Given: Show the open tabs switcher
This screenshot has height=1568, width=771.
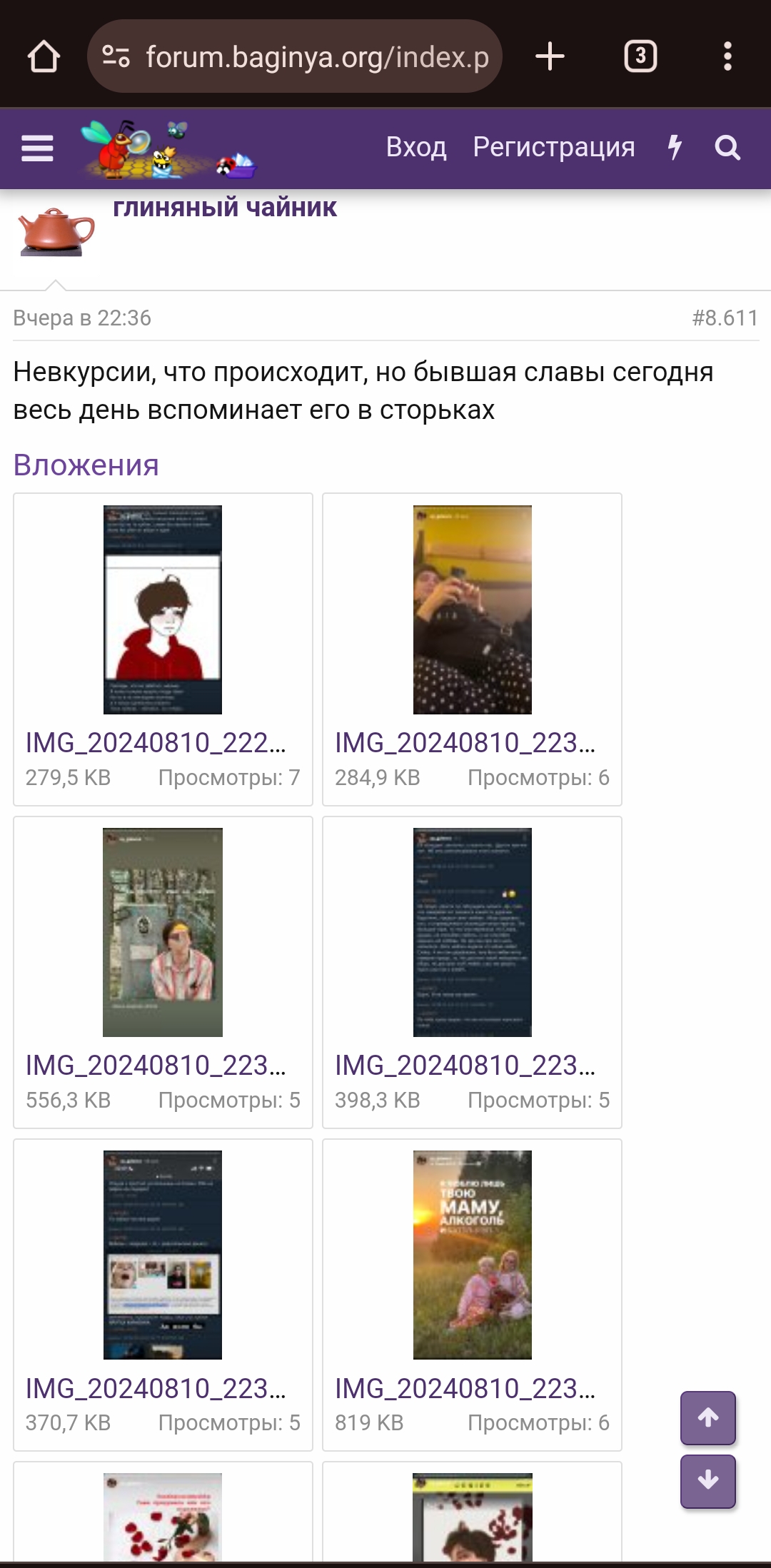Looking at the screenshot, I should pos(640,56).
